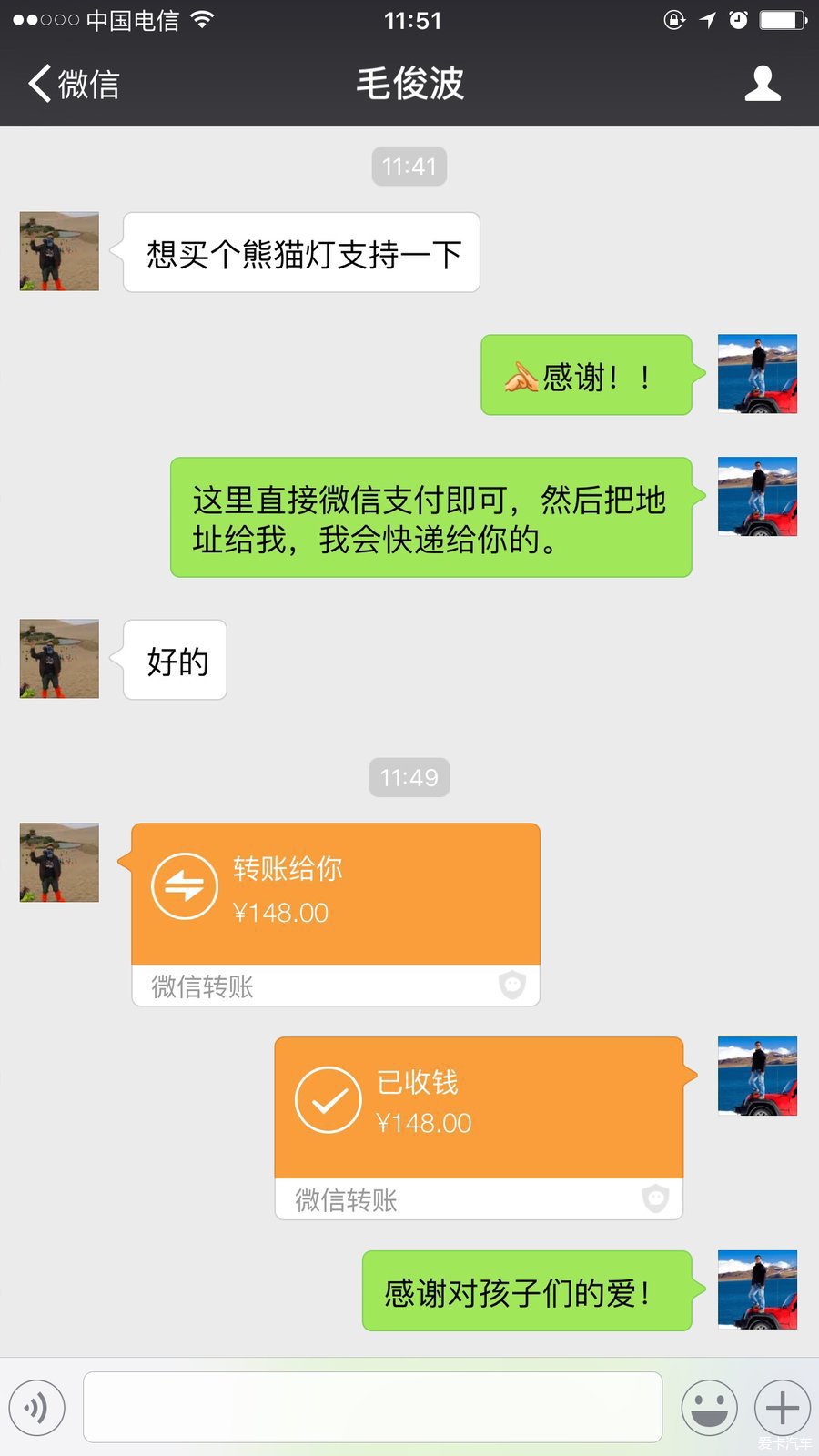819x1456 pixels.
Task: Focus the message text field
Action: pos(372,1407)
